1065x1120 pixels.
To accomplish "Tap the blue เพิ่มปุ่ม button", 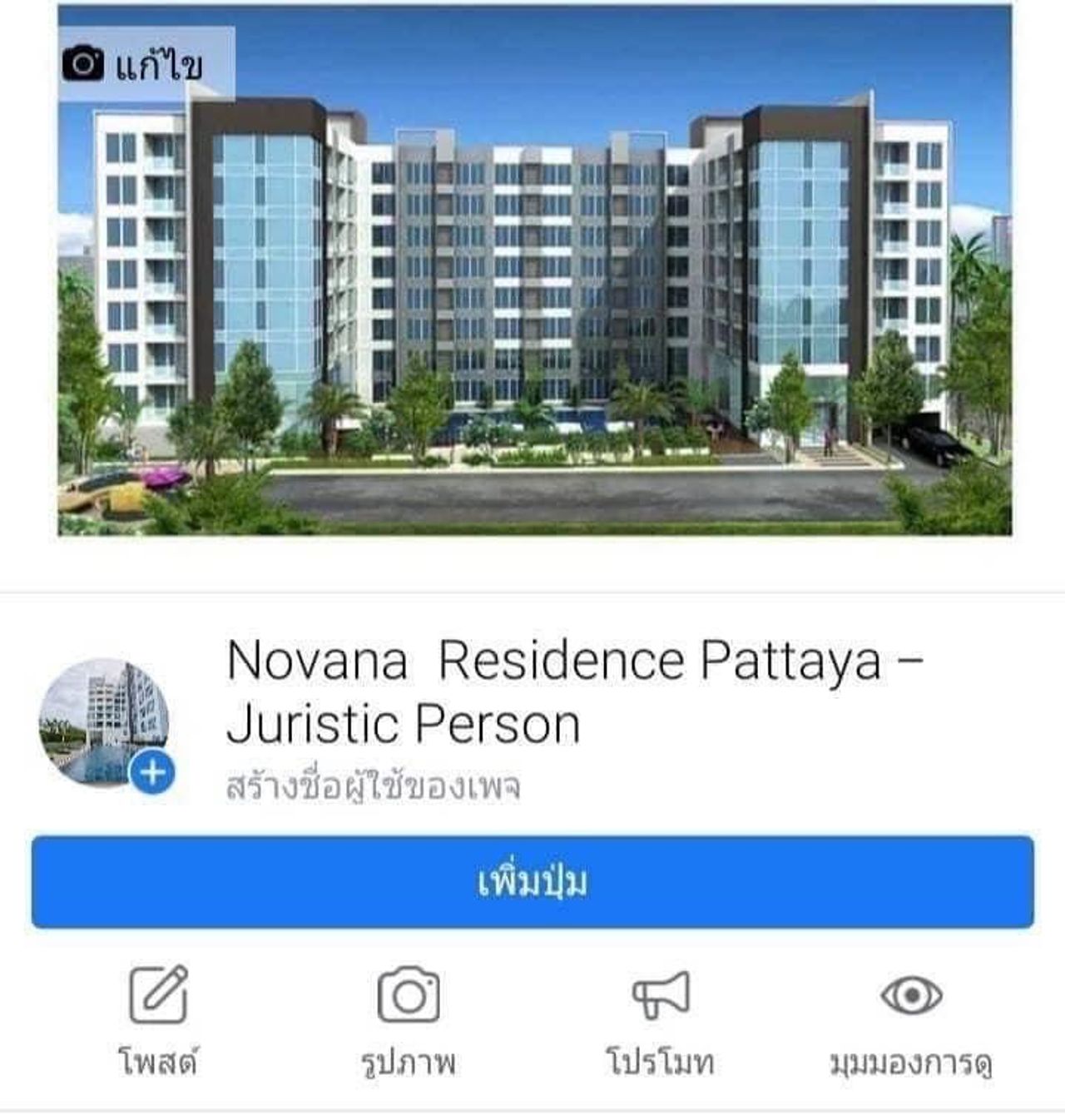I will tap(532, 882).
